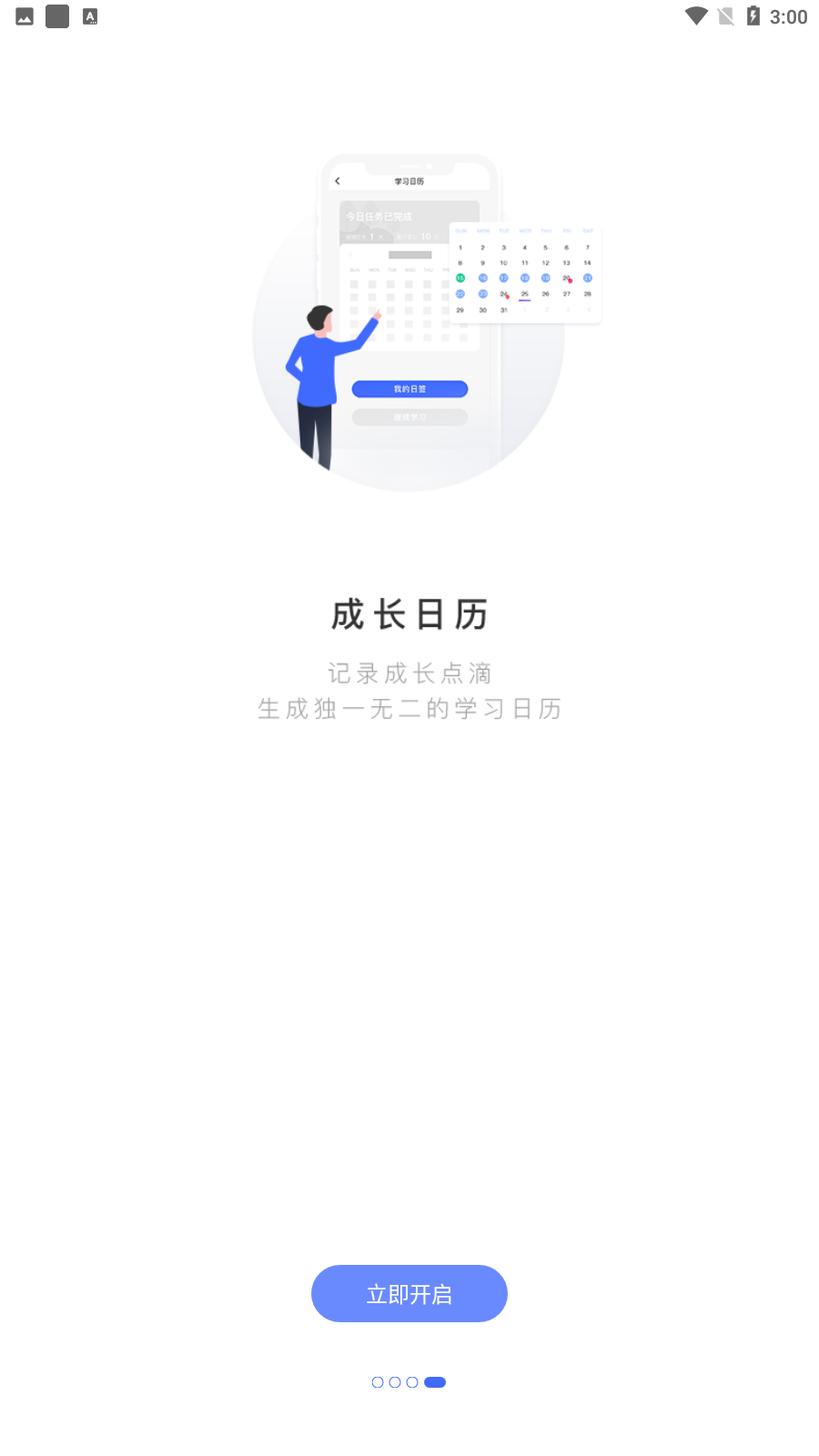Click the SAT column header in the calendar
This screenshot has height=1456, width=819.
point(588,230)
